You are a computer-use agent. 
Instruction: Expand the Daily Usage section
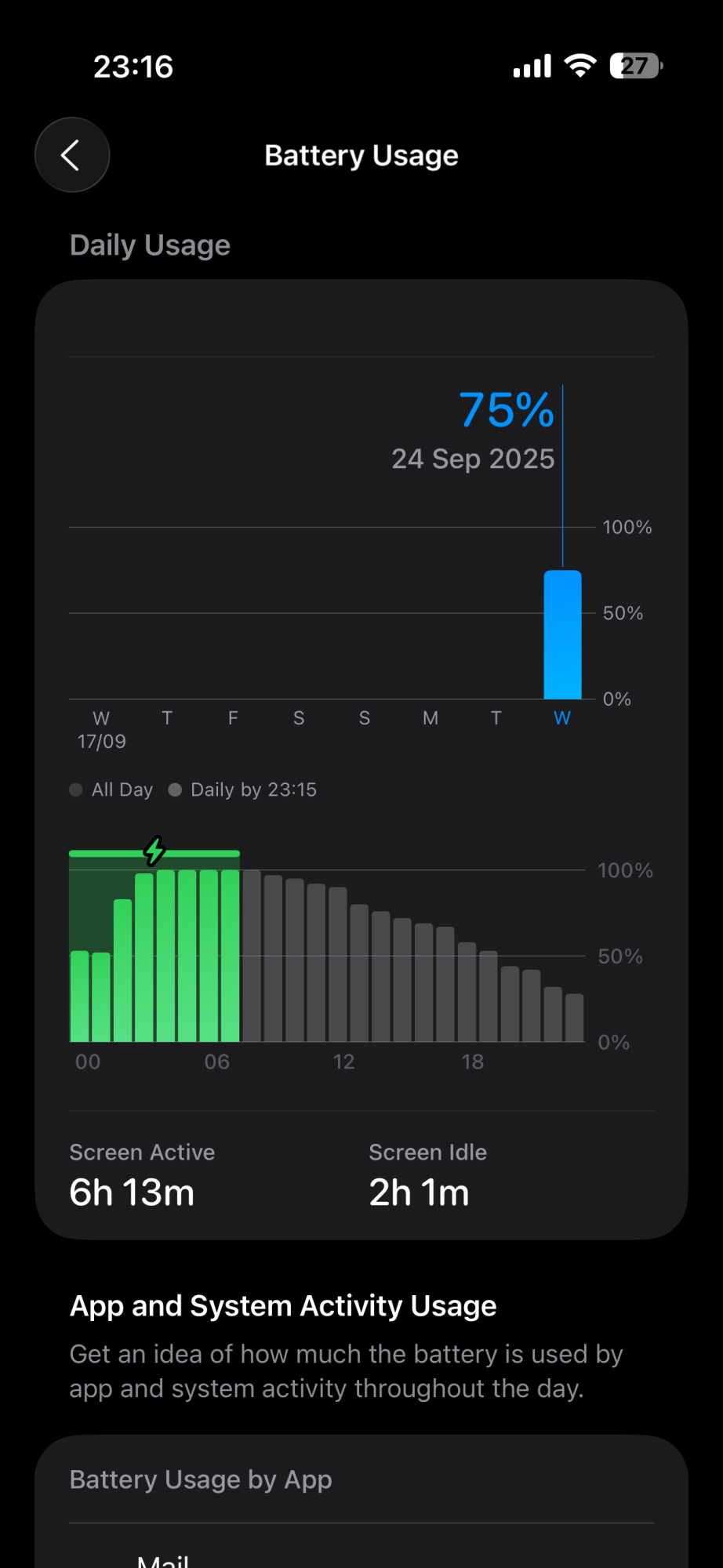(x=150, y=245)
